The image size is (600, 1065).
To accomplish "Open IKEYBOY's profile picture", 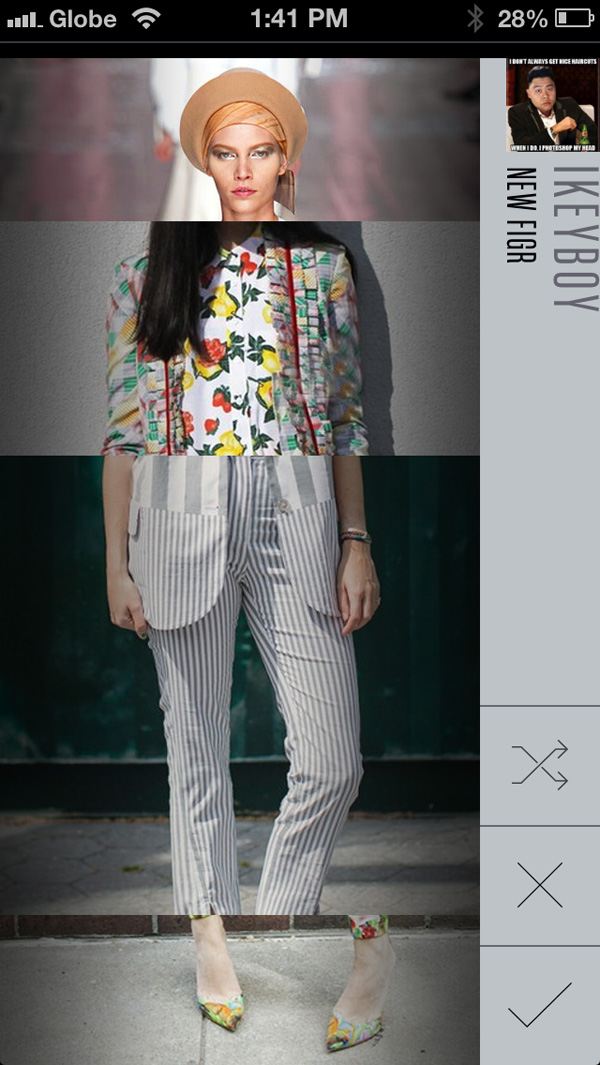I will coord(552,105).
